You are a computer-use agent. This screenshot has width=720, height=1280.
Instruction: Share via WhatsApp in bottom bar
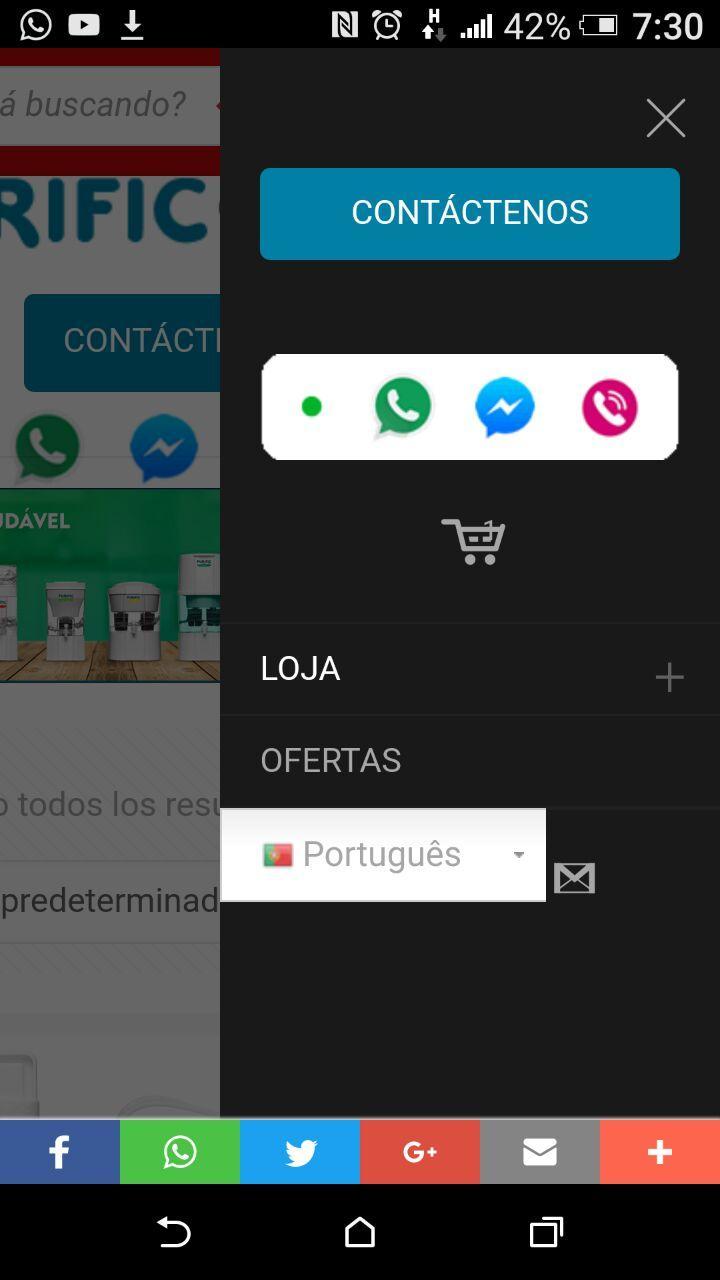pyautogui.click(x=180, y=1152)
